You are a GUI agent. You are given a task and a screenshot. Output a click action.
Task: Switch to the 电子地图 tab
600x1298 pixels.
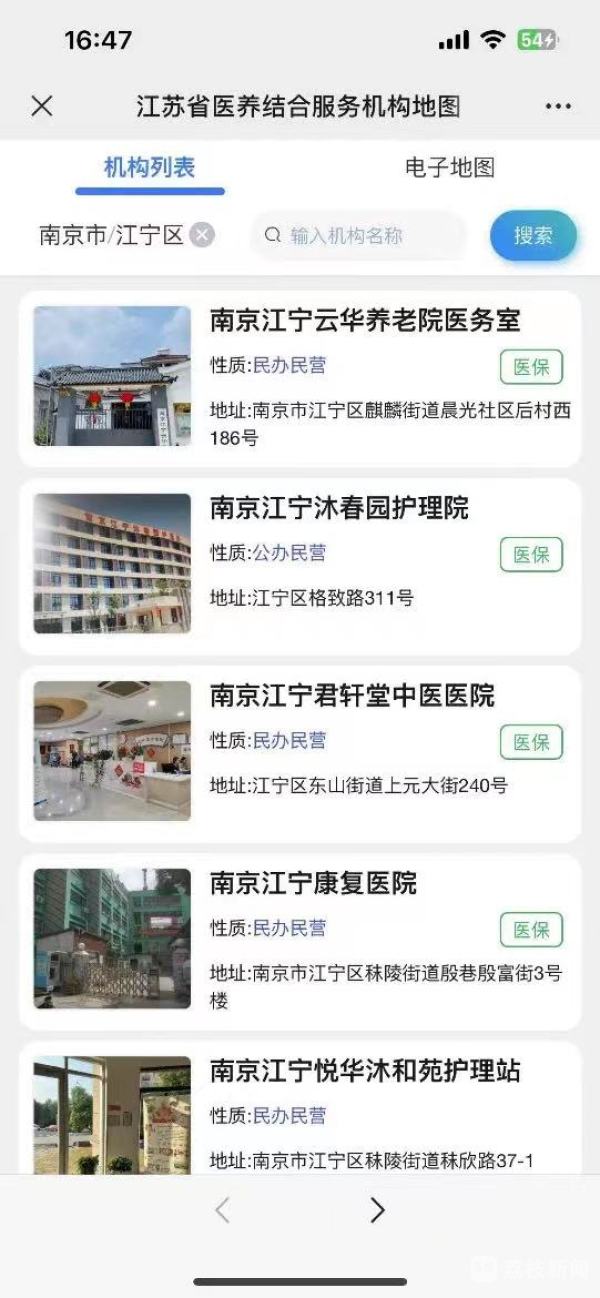(x=450, y=168)
